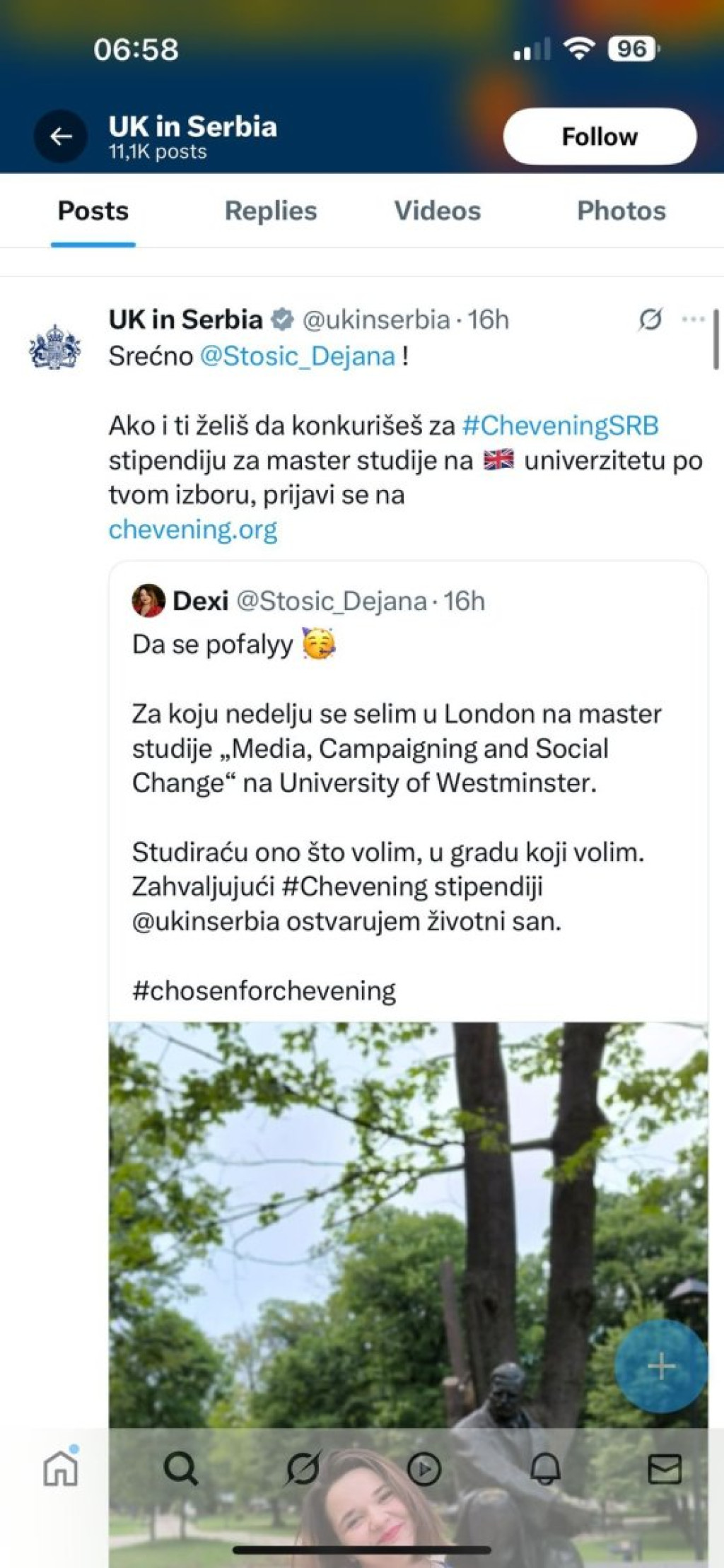Viewport: 724px width, 1568px height.
Task: Compose a new post with the plus button
Action: pos(660,1365)
